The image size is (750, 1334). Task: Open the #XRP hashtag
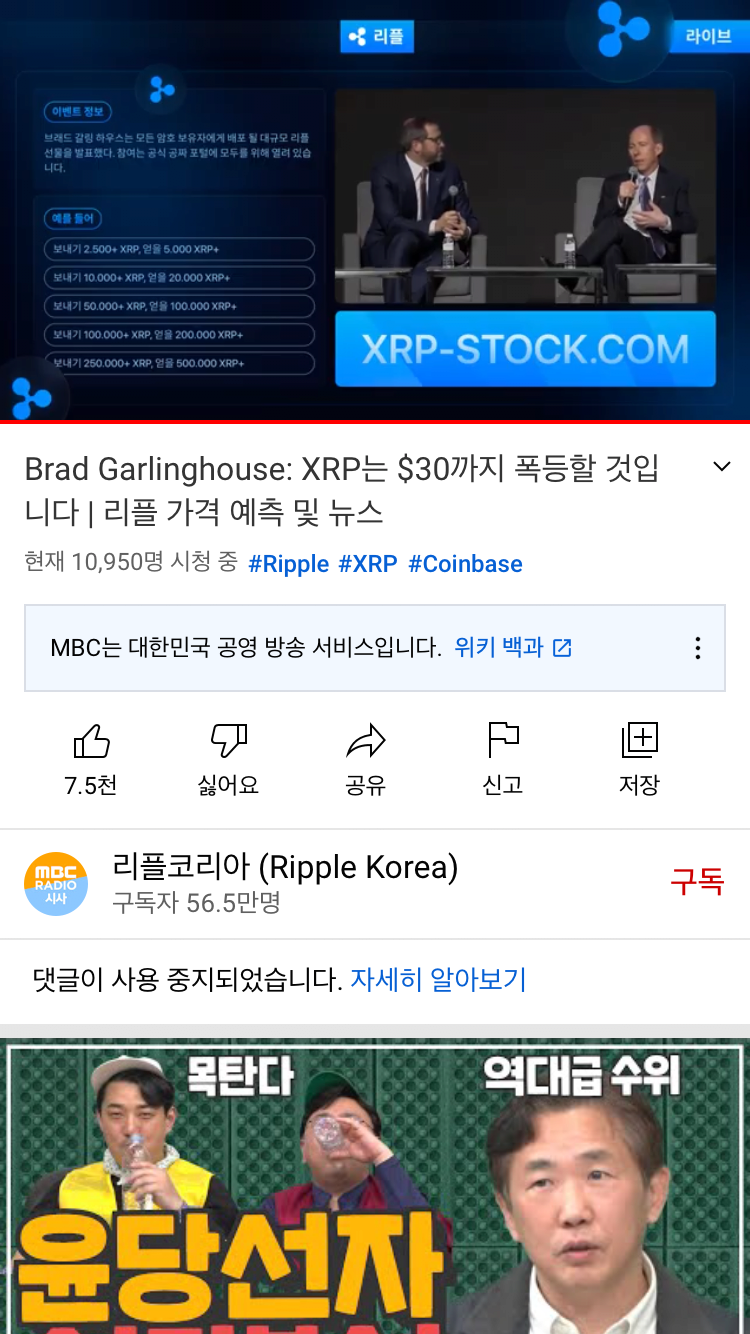(x=365, y=564)
